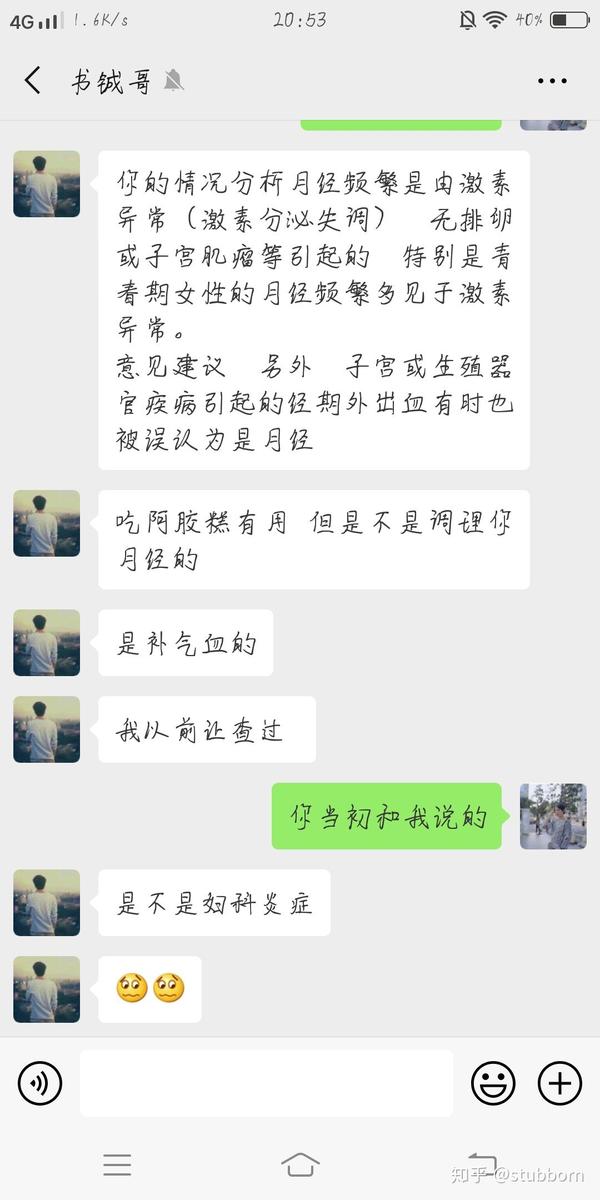The height and width of the screenshot is (1200, 600).
Task: Open contact avatar beside 是补气血的
Action: click(46, 642)
